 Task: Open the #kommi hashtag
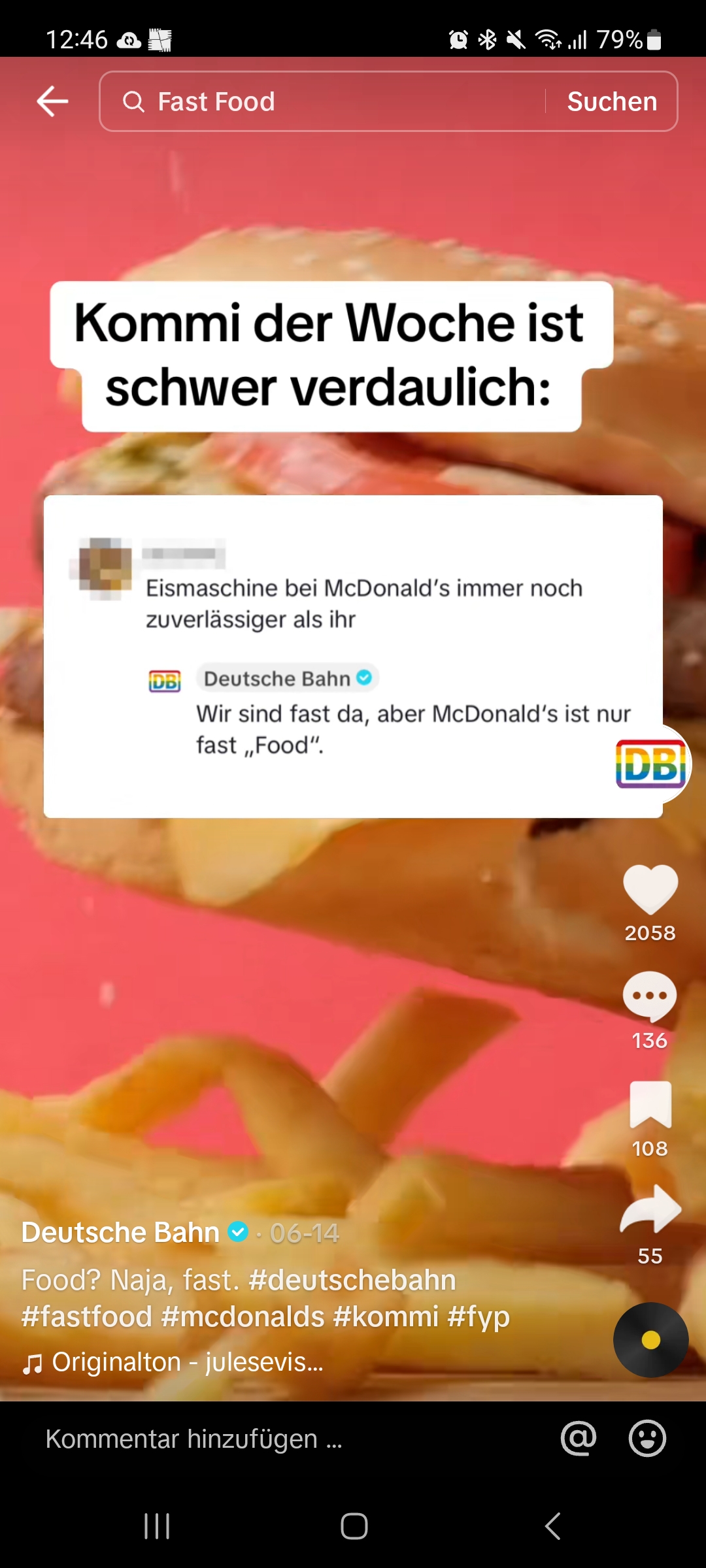(x=386, y=1316)
